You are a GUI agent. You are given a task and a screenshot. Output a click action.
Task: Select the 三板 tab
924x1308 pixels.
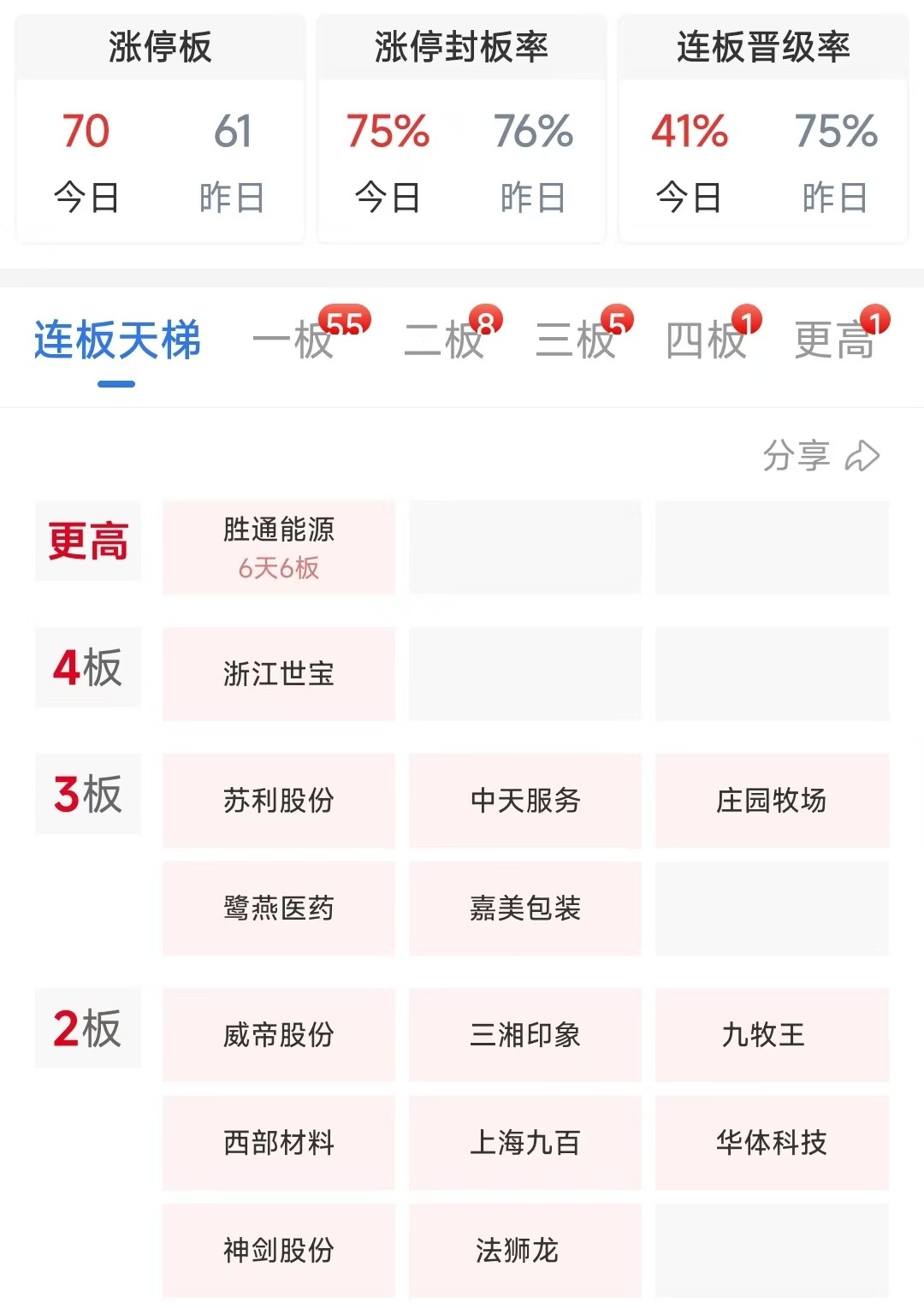pos(576,340)
